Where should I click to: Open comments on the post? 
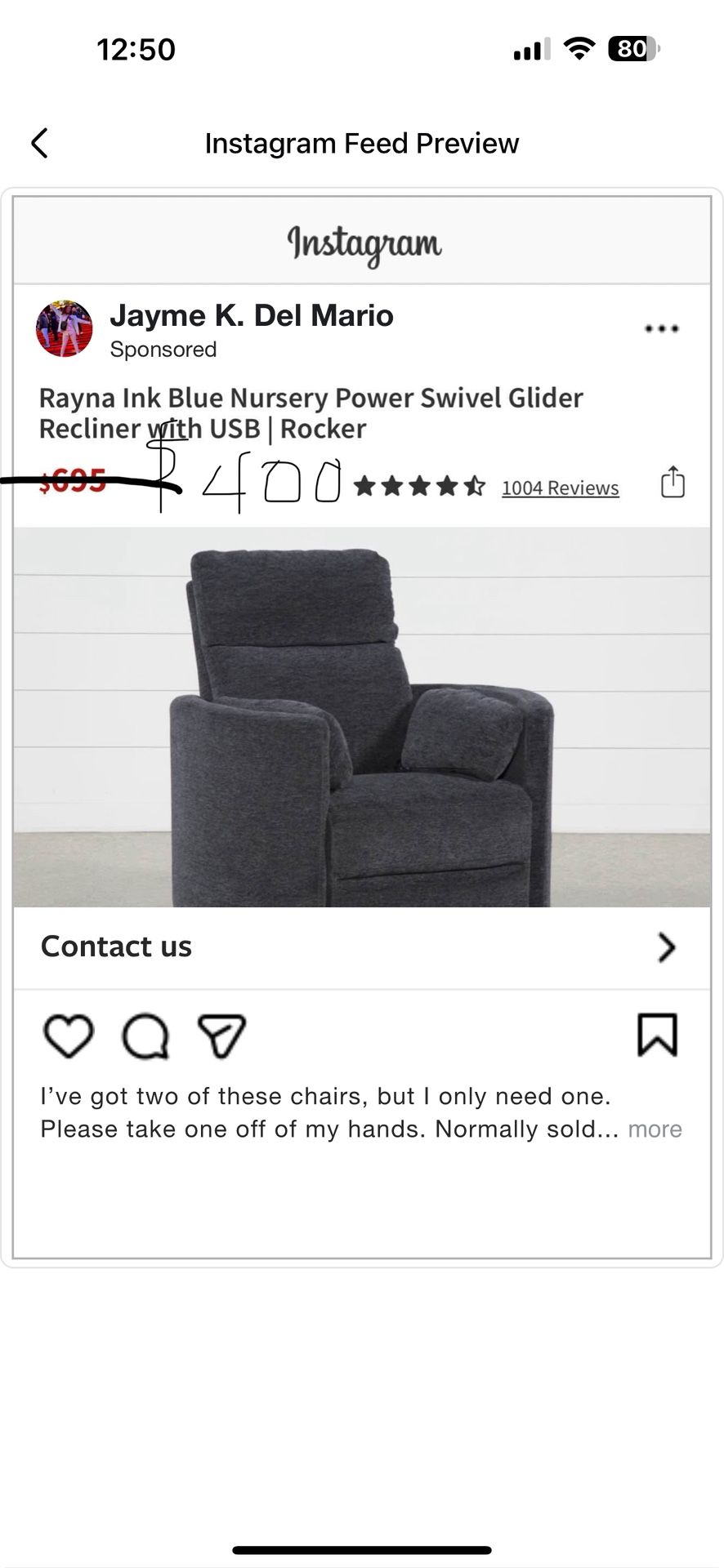point(145,1036)
